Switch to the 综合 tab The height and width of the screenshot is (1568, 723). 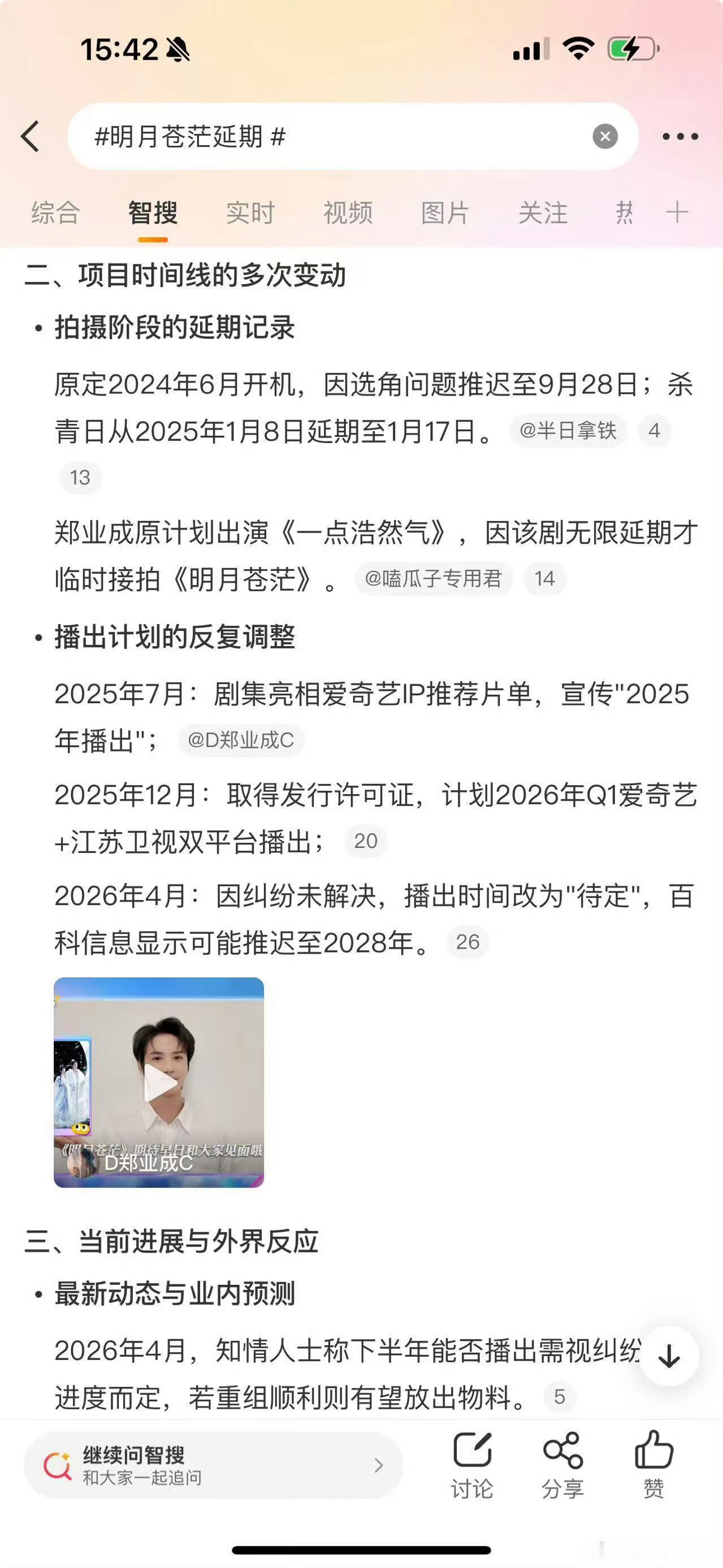[x=55, y=213]
